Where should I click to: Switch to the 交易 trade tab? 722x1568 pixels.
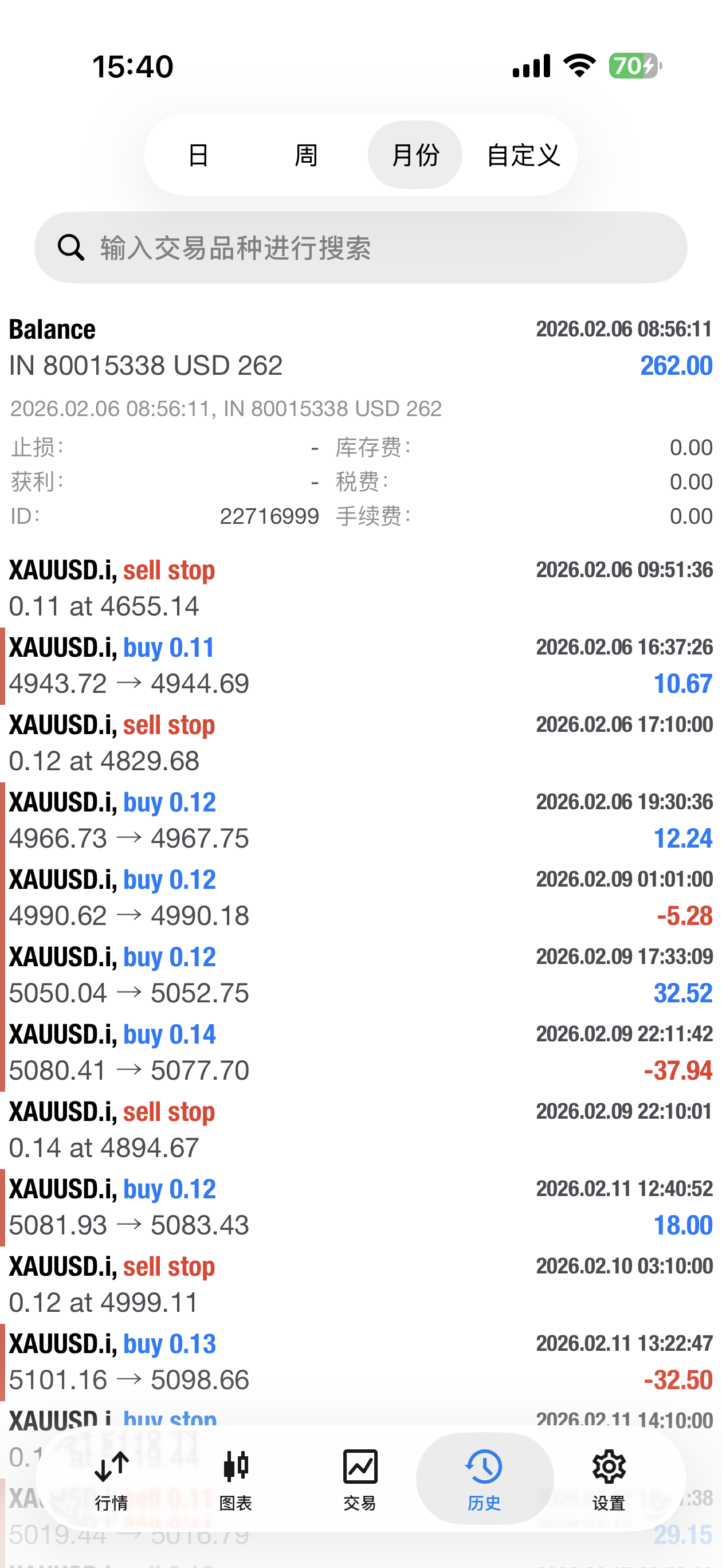click(x=360, y=1479)
